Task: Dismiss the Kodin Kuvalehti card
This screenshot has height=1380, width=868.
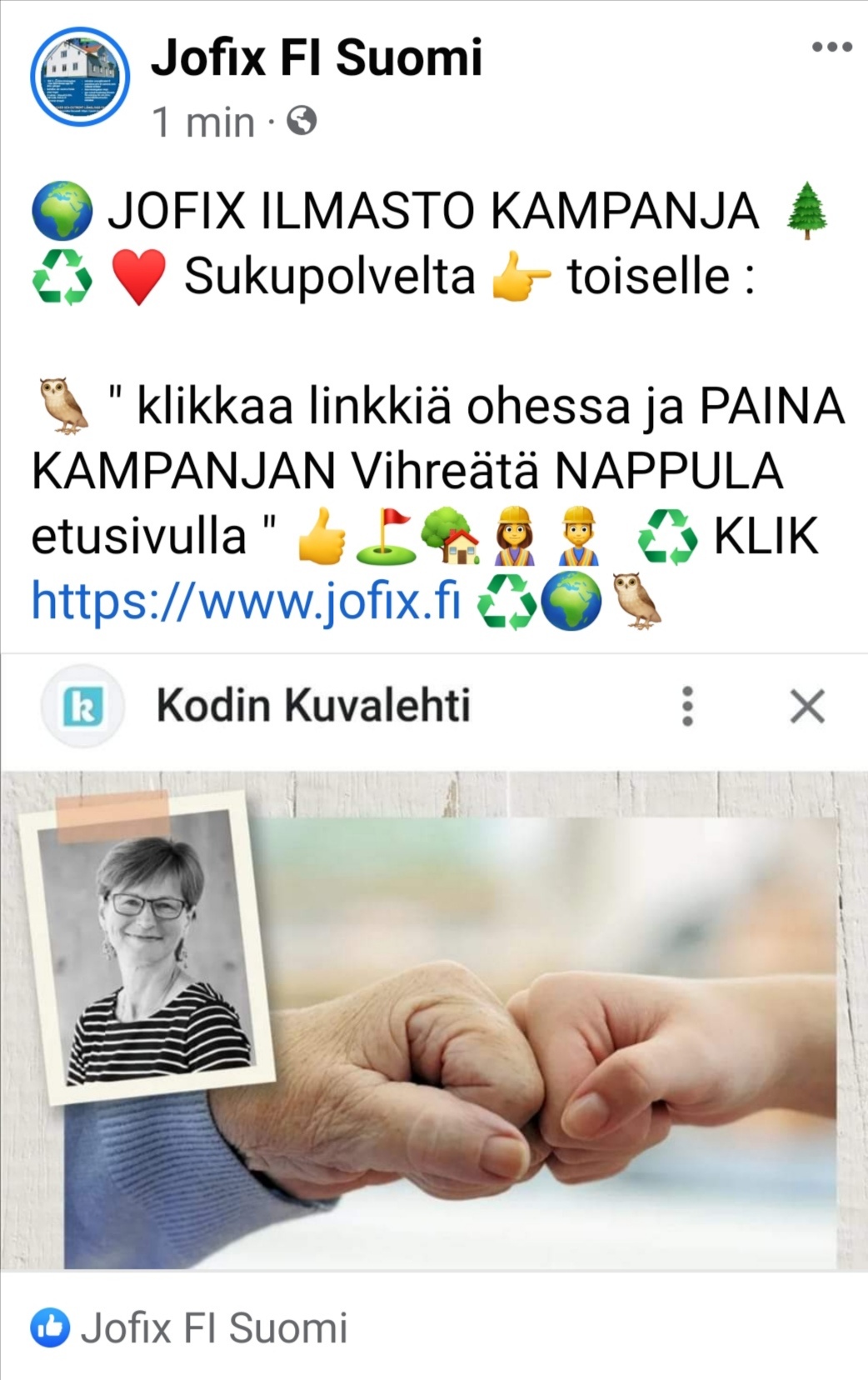Action: tap(806, 707)
